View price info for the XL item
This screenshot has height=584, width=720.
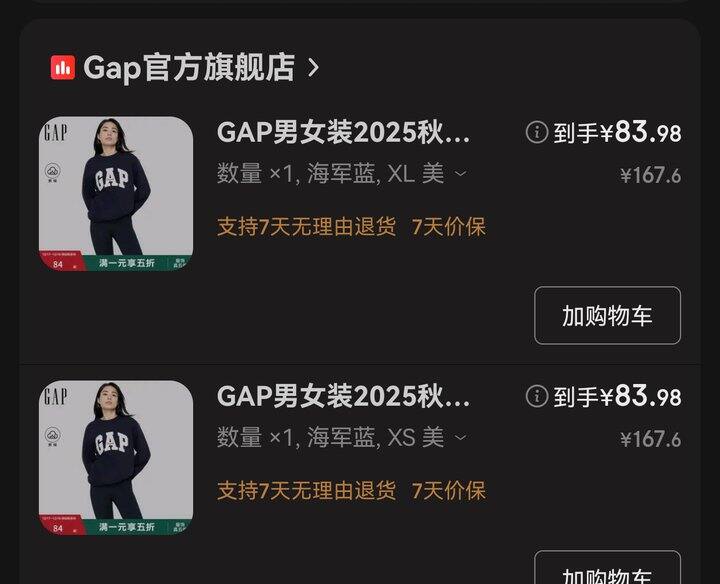(x=537, y=132)
